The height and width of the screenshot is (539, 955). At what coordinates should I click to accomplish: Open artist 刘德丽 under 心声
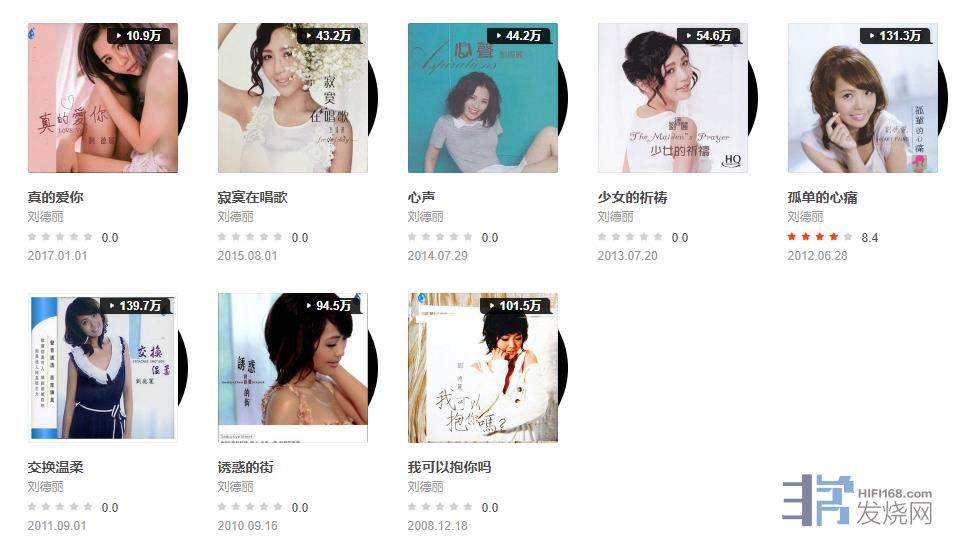pyautogui.click(x=425, y=216)
